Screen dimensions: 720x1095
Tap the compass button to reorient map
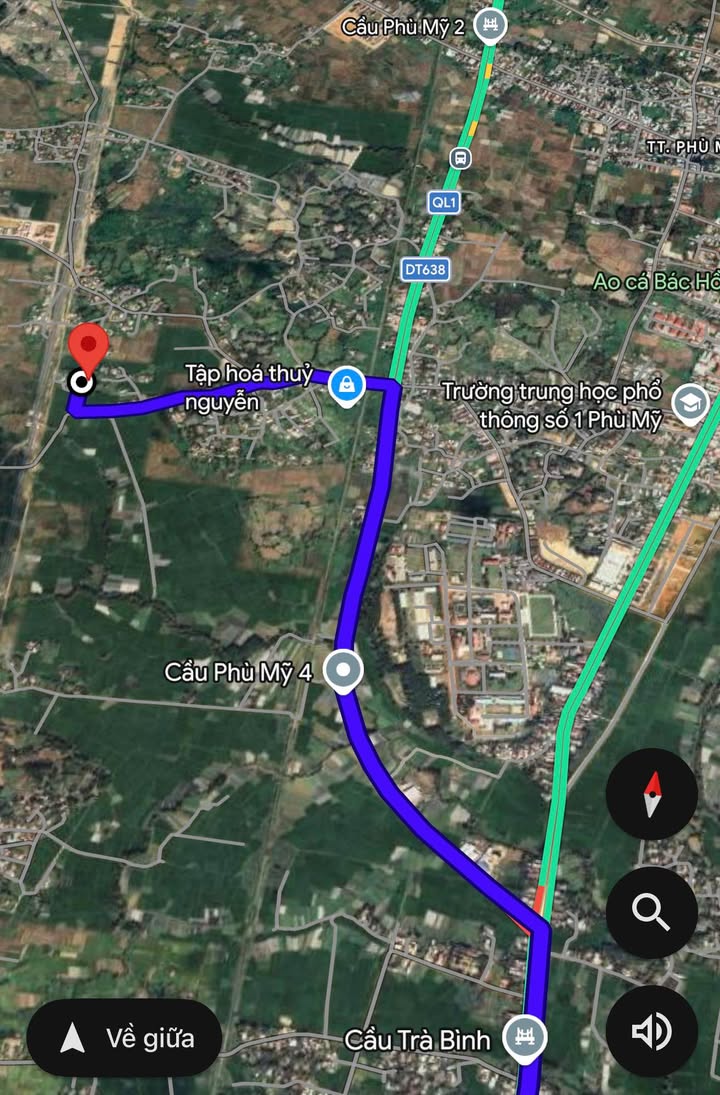tap(652, 794)
